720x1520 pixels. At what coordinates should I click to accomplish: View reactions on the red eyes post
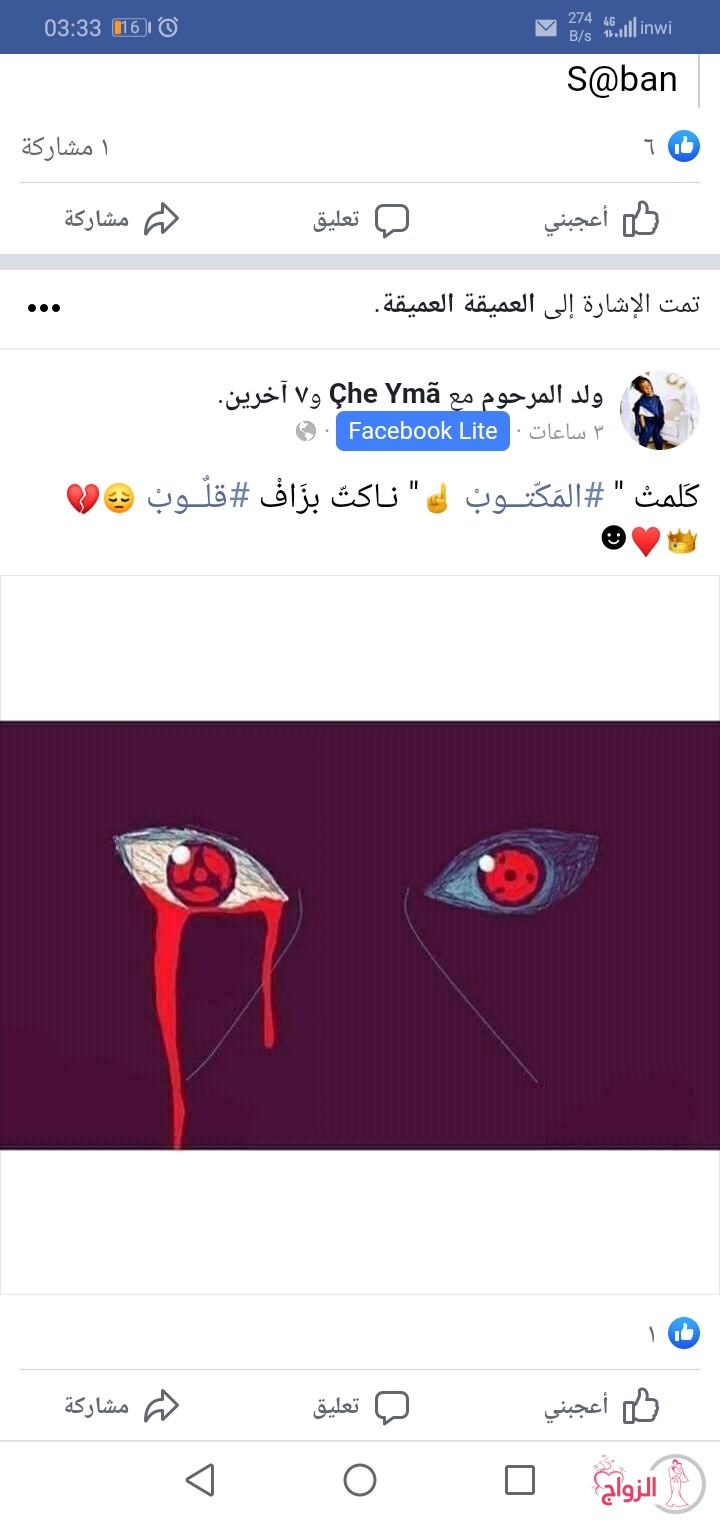[673, 1333]
